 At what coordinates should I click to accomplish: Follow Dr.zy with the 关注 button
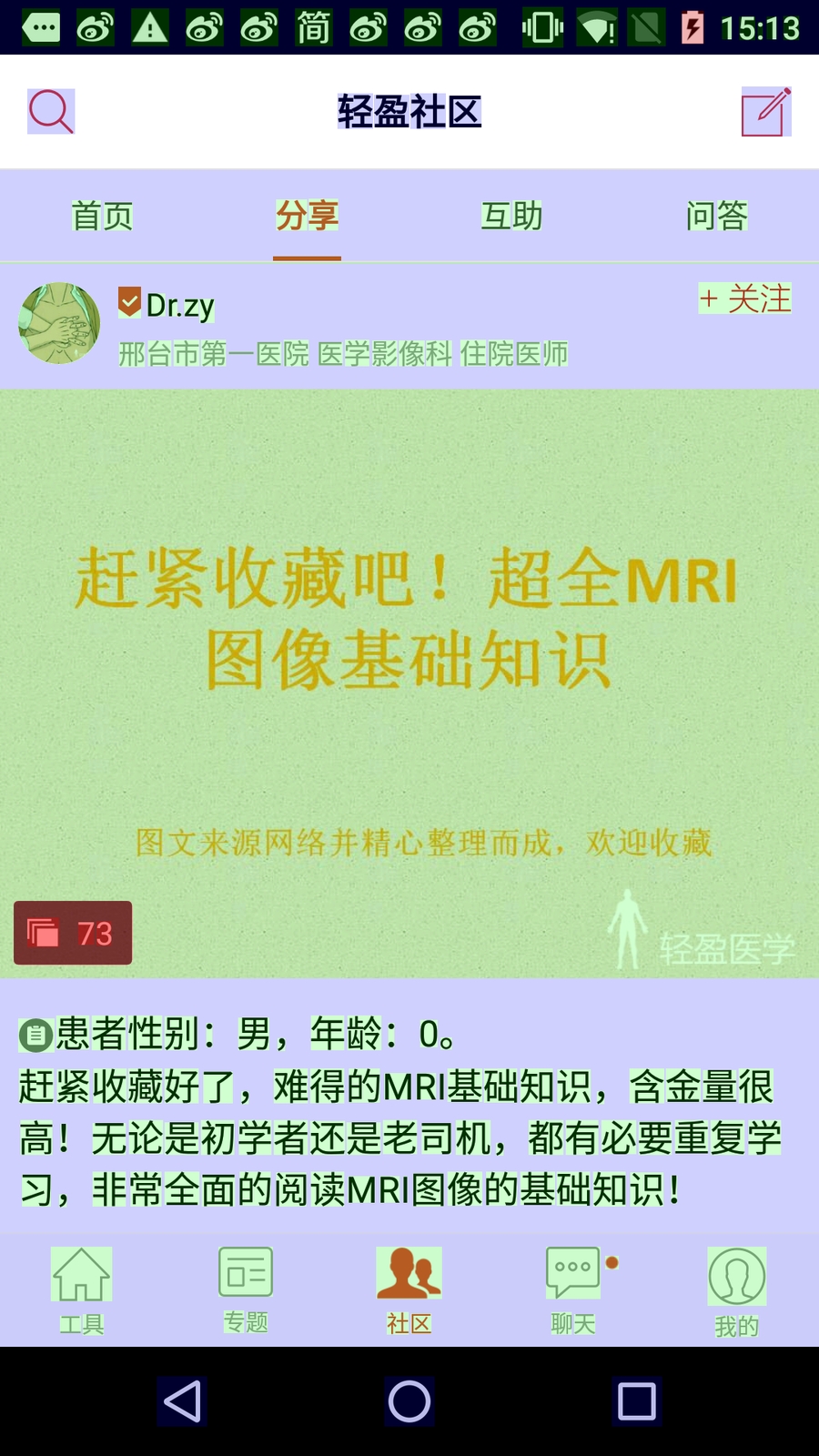[745, 298]
